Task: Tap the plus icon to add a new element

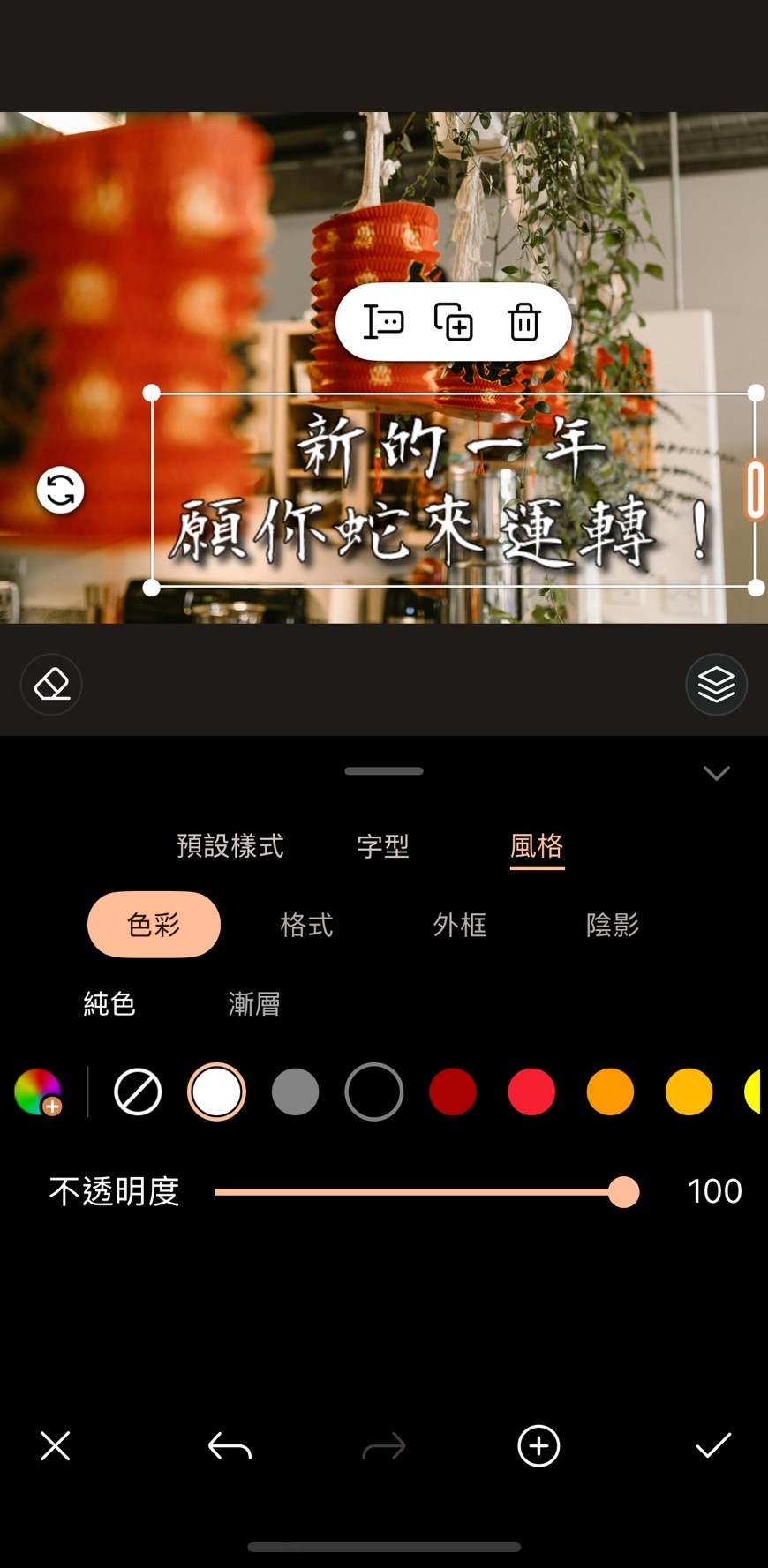Action: (x=537, y=1447)
